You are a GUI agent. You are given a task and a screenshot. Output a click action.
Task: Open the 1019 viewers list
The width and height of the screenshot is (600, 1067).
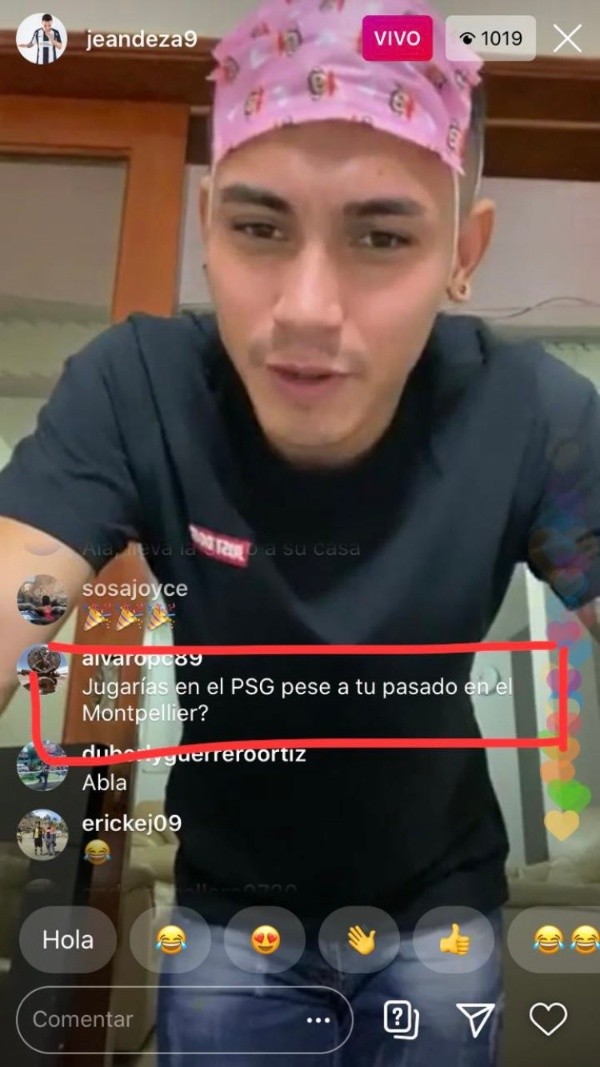(x=490, y=39)
